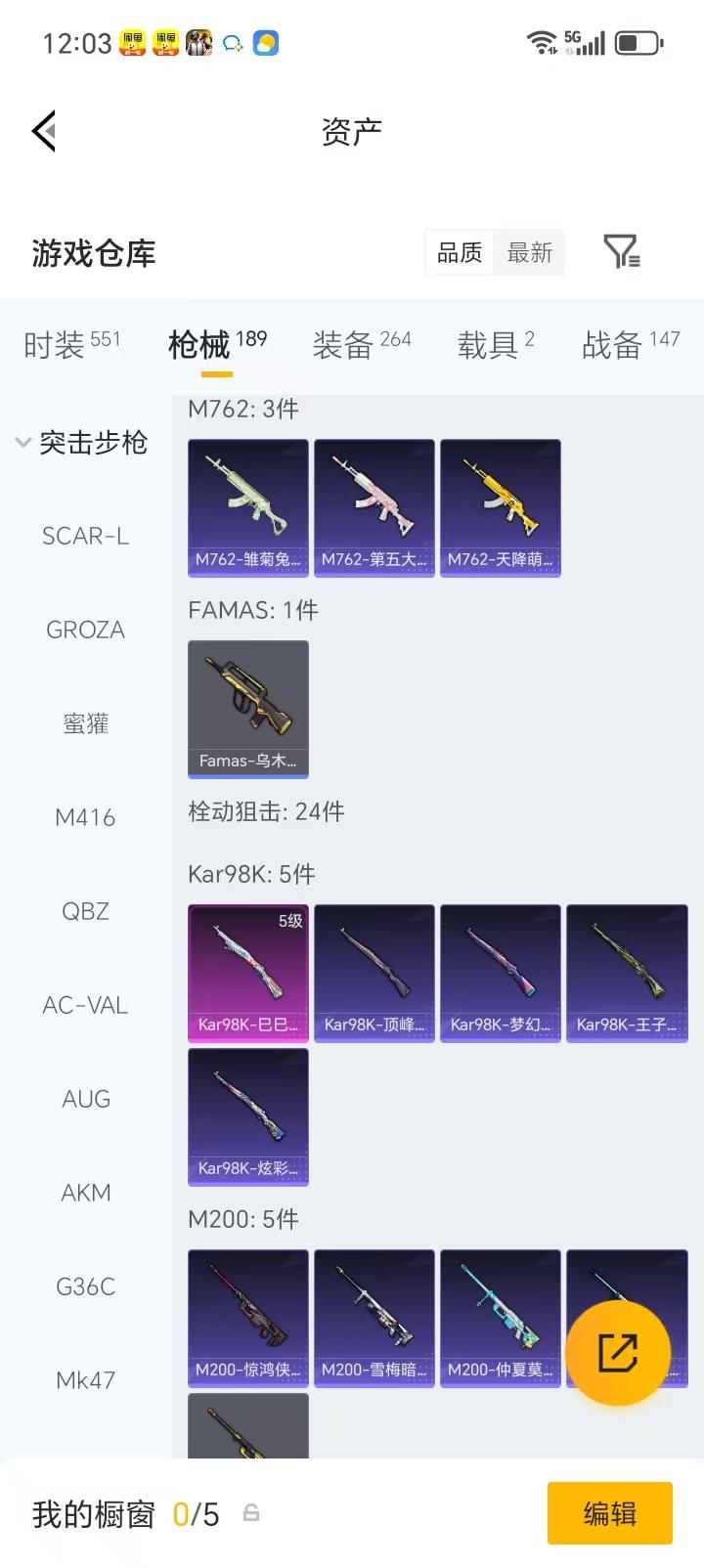Tap the Wi-Fi icon in the status bar
The width and height of the screenshot is (704, 1568).
click(540, 42)
